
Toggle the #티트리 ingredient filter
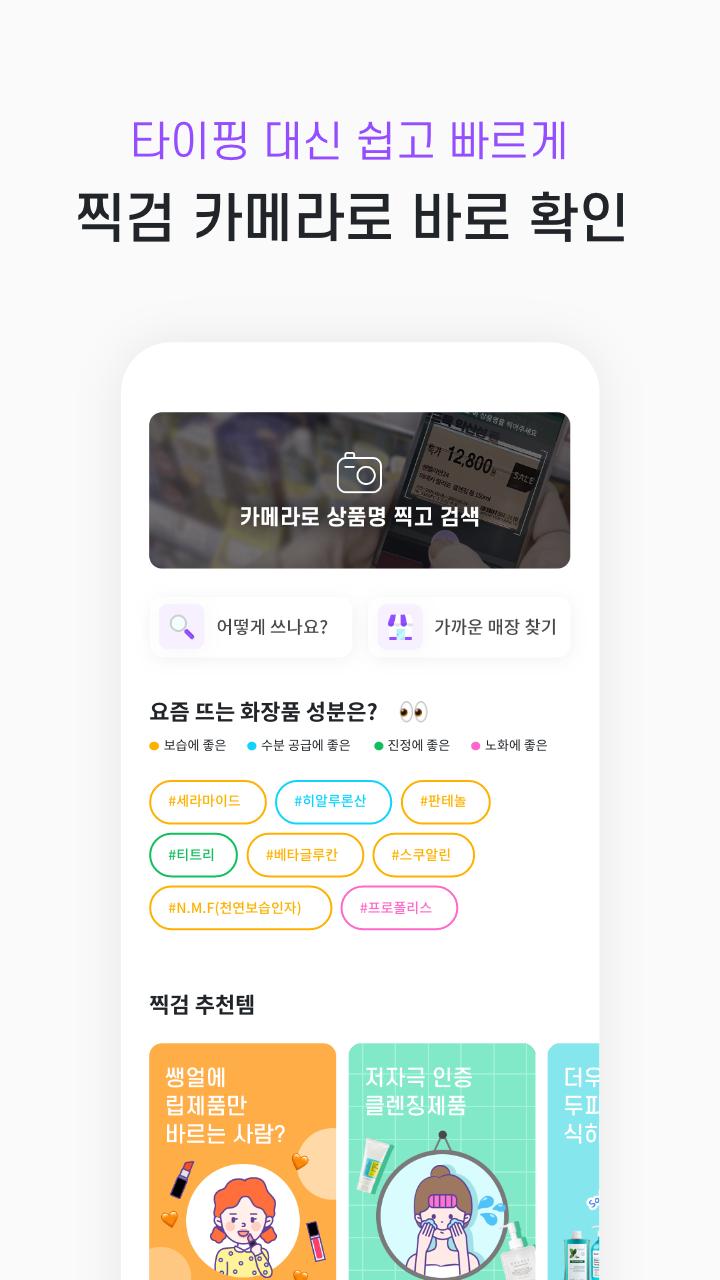coord(193,855)
